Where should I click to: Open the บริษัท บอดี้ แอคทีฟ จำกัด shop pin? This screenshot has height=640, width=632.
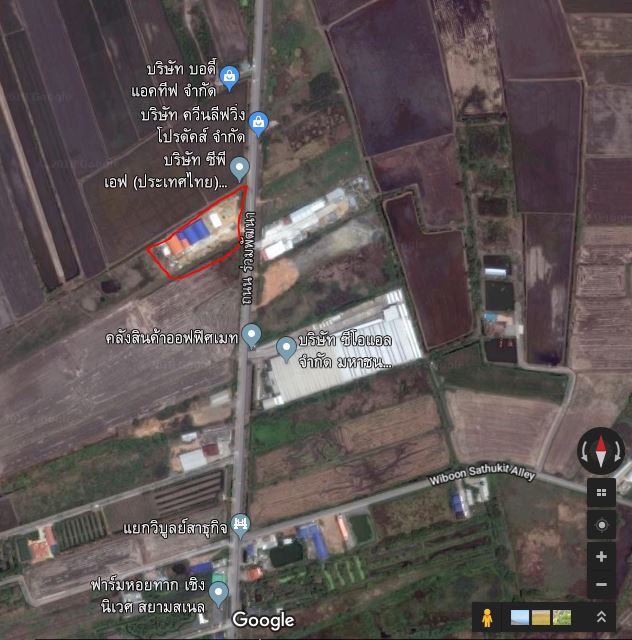229,74
